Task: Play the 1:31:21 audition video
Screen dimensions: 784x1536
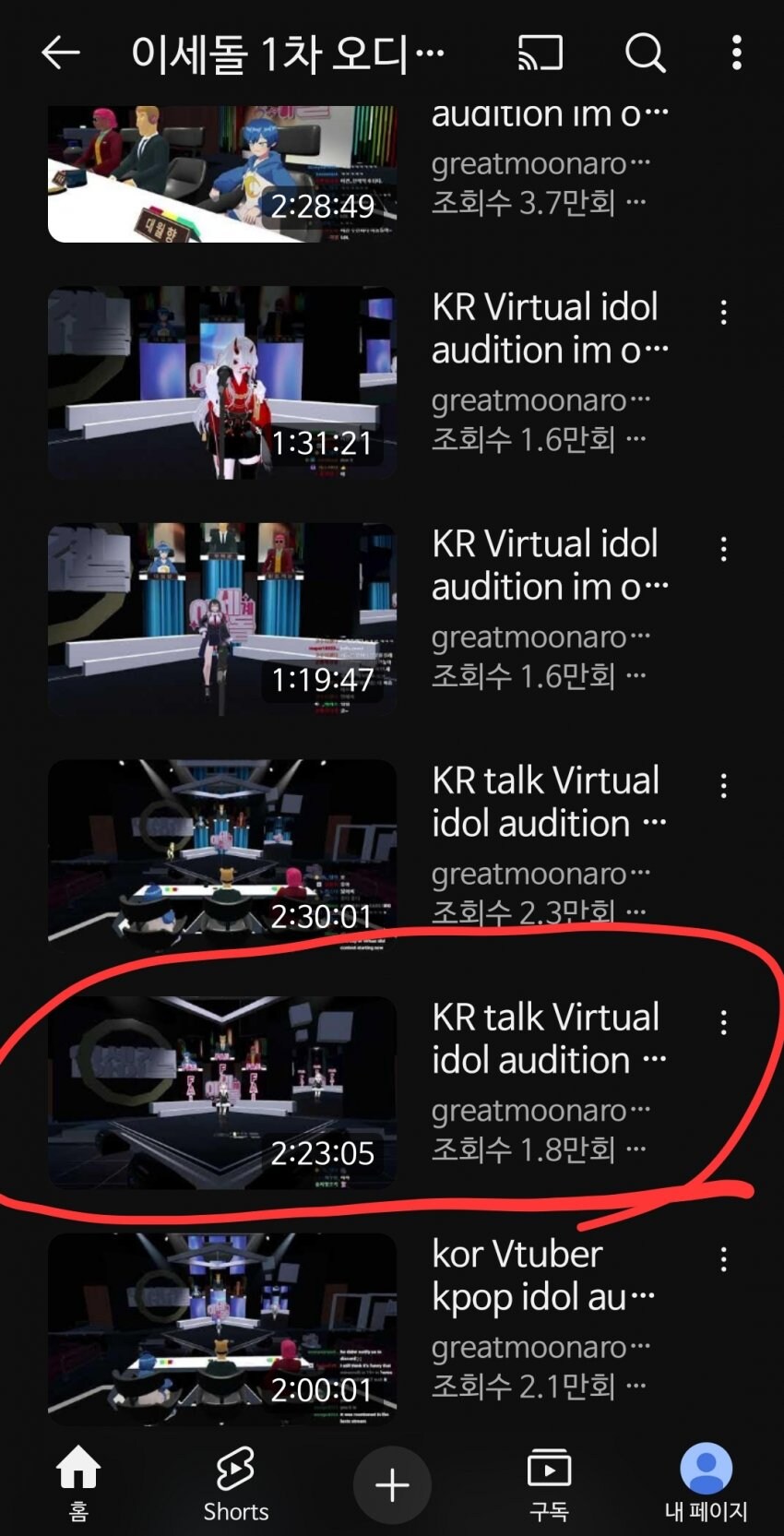Action: pos(222,383)
